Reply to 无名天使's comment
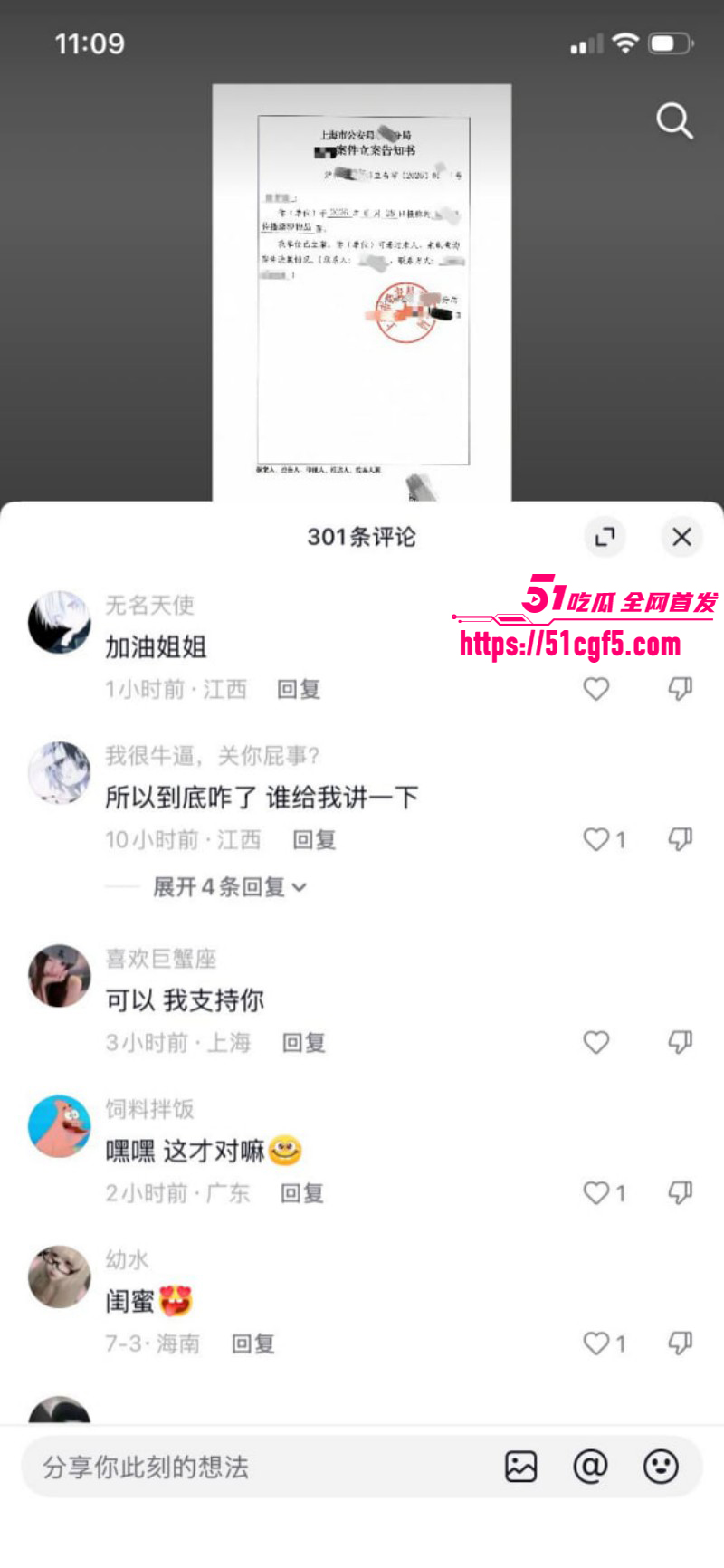 tap(299, 690)
